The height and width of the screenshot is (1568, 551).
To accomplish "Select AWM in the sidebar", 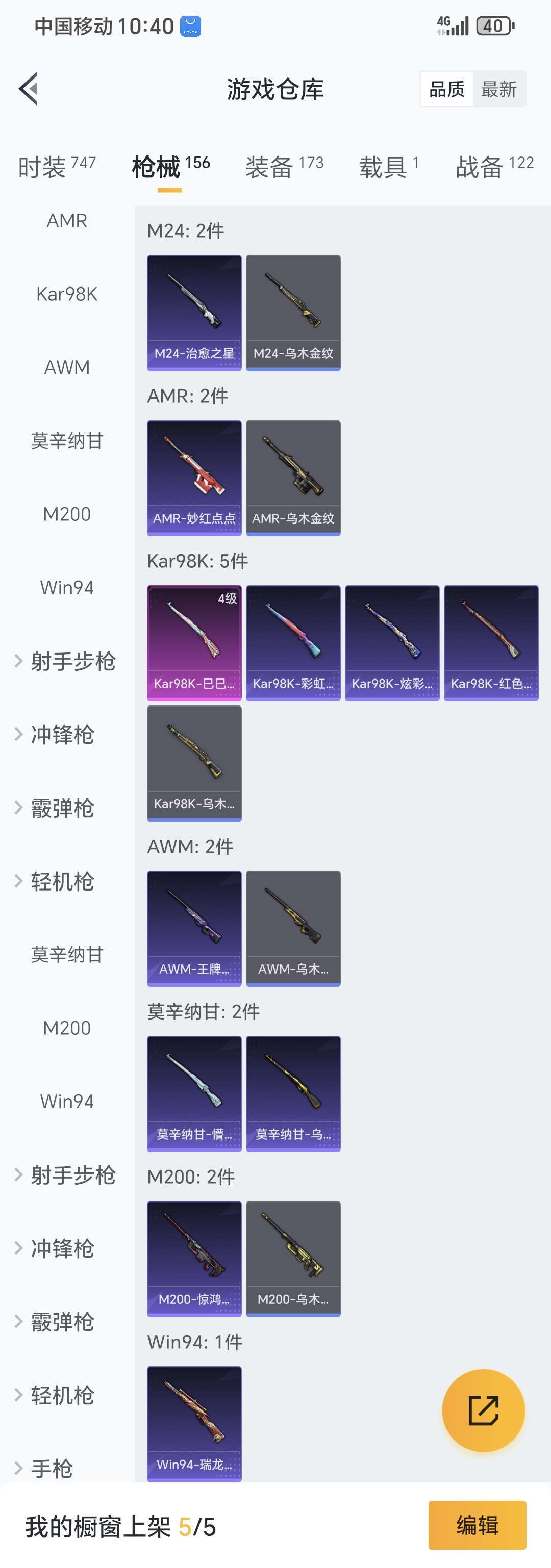I will pyautogui.click(x=66, y=367).
